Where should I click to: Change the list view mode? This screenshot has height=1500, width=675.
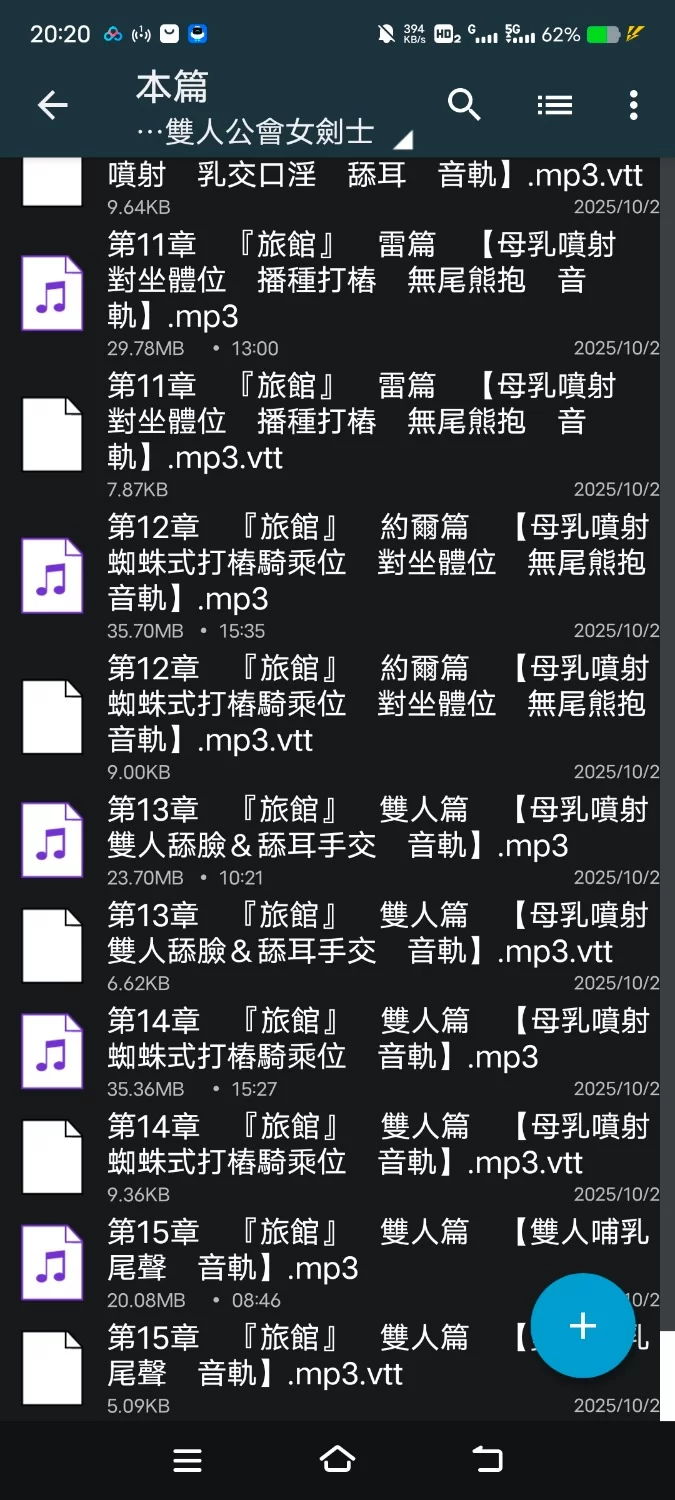coord(554,105)
